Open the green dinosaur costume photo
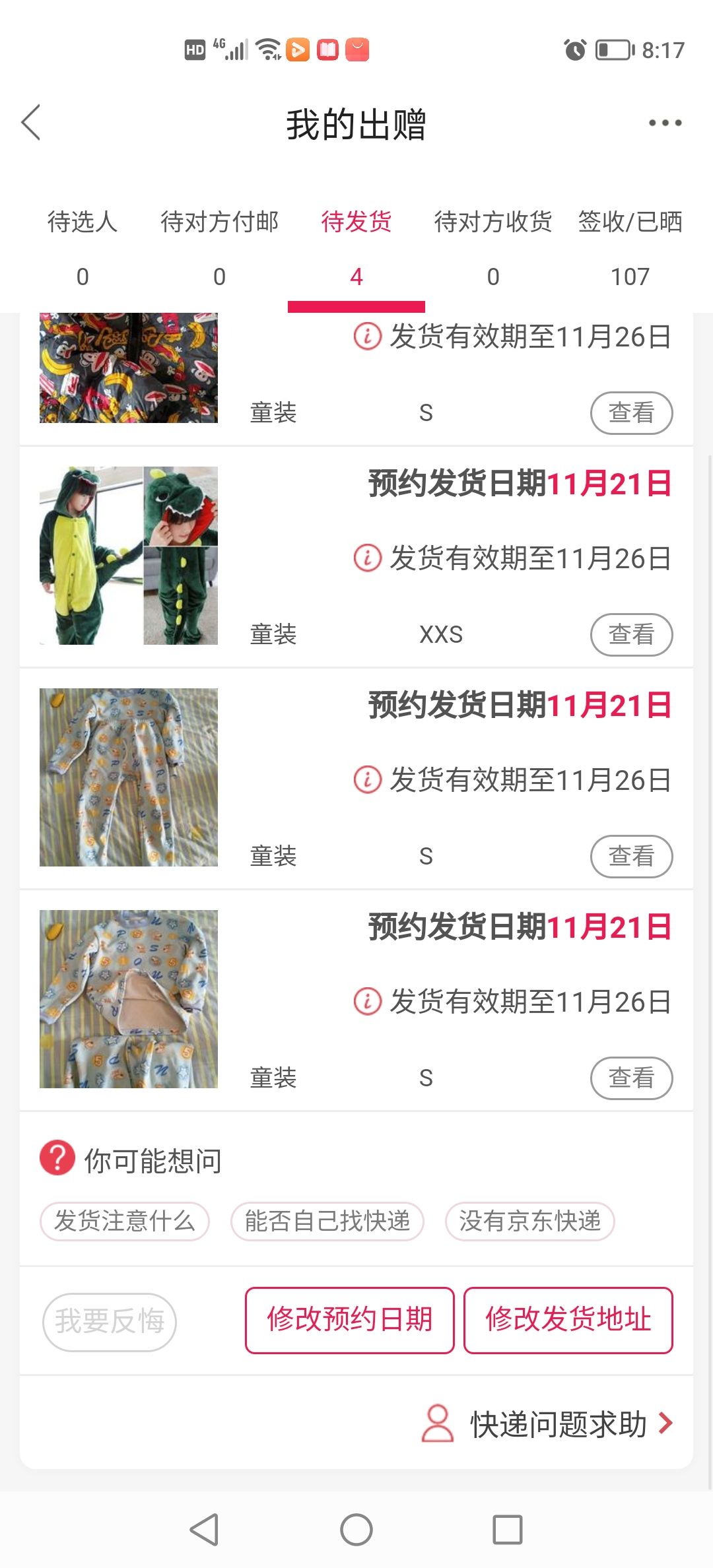Viewport: 713px width, 1568px height. 129,556
